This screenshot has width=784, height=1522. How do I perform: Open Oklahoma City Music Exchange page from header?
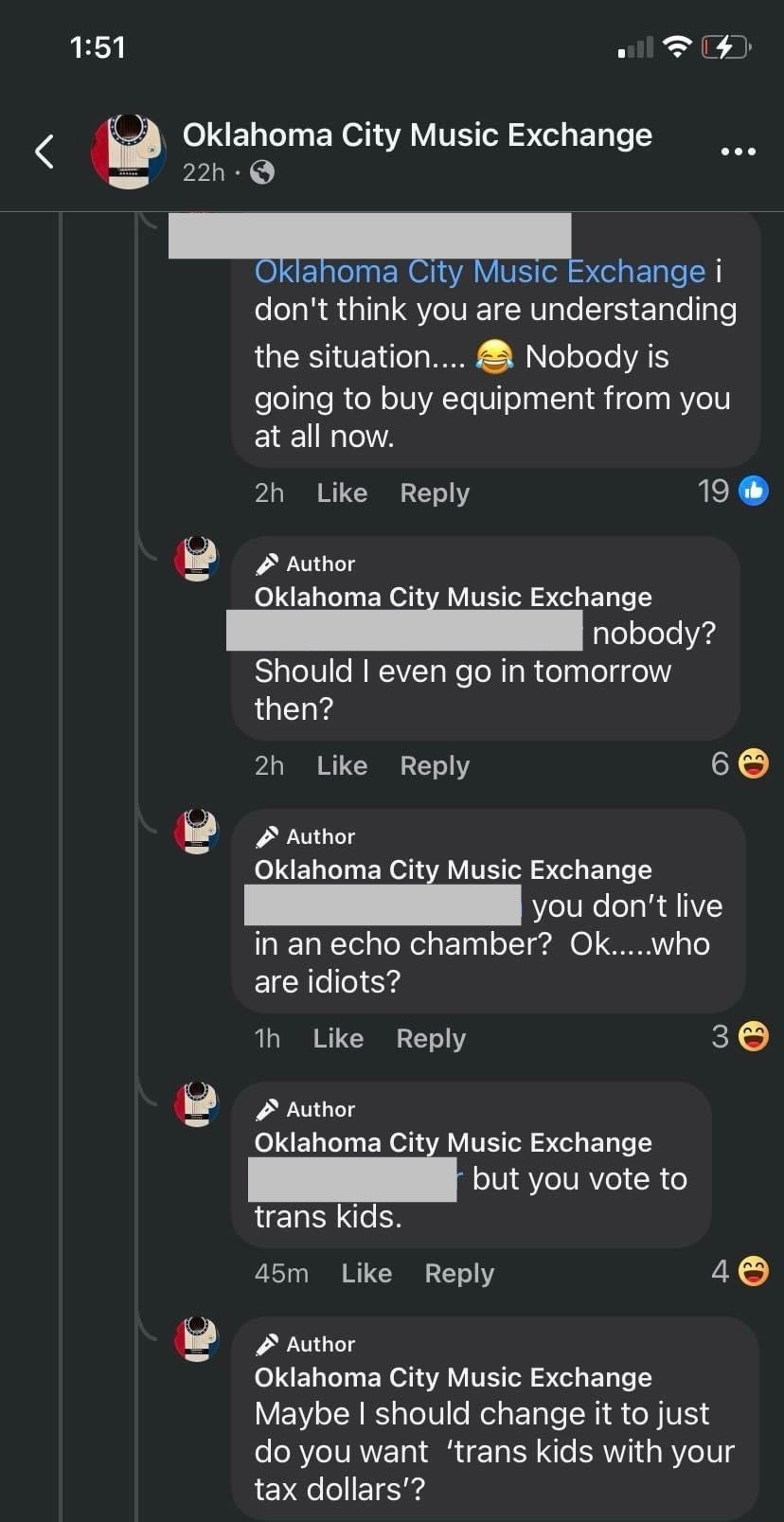pos(417,135)
